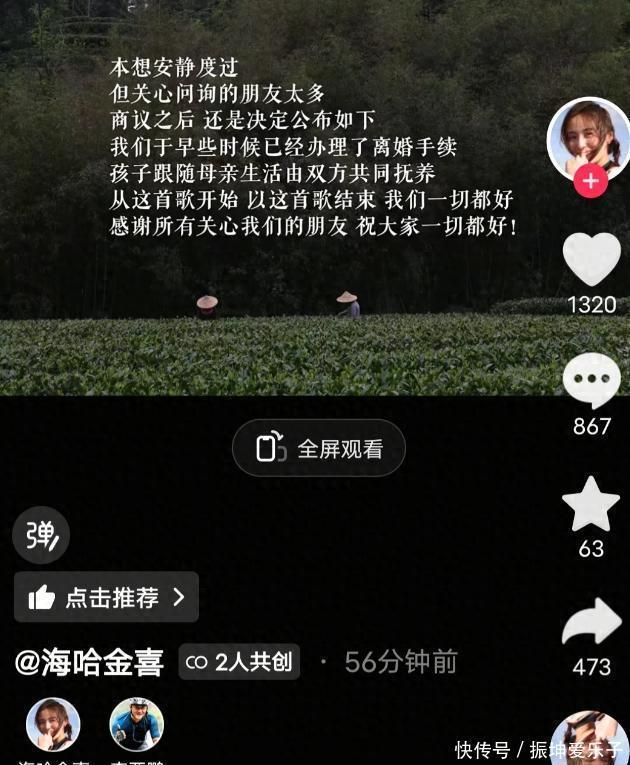Open the cyclist co-creator's avatar
The height and width of the screenshot is (765, 630).
point(137,725)
